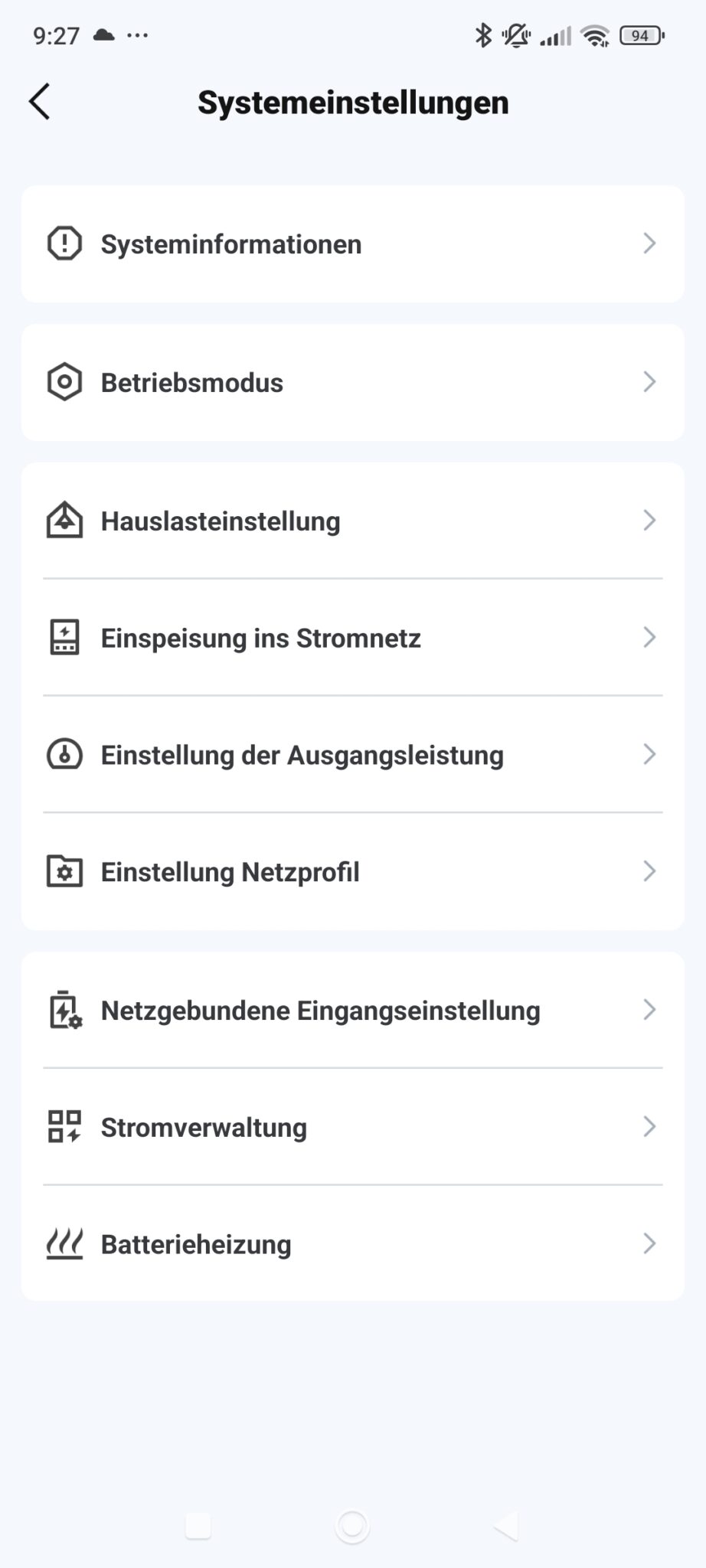Screen dimensions: 706x1568
Task: Expand Systeminformationen via its chevron
Action: click(x=650, y=243)
